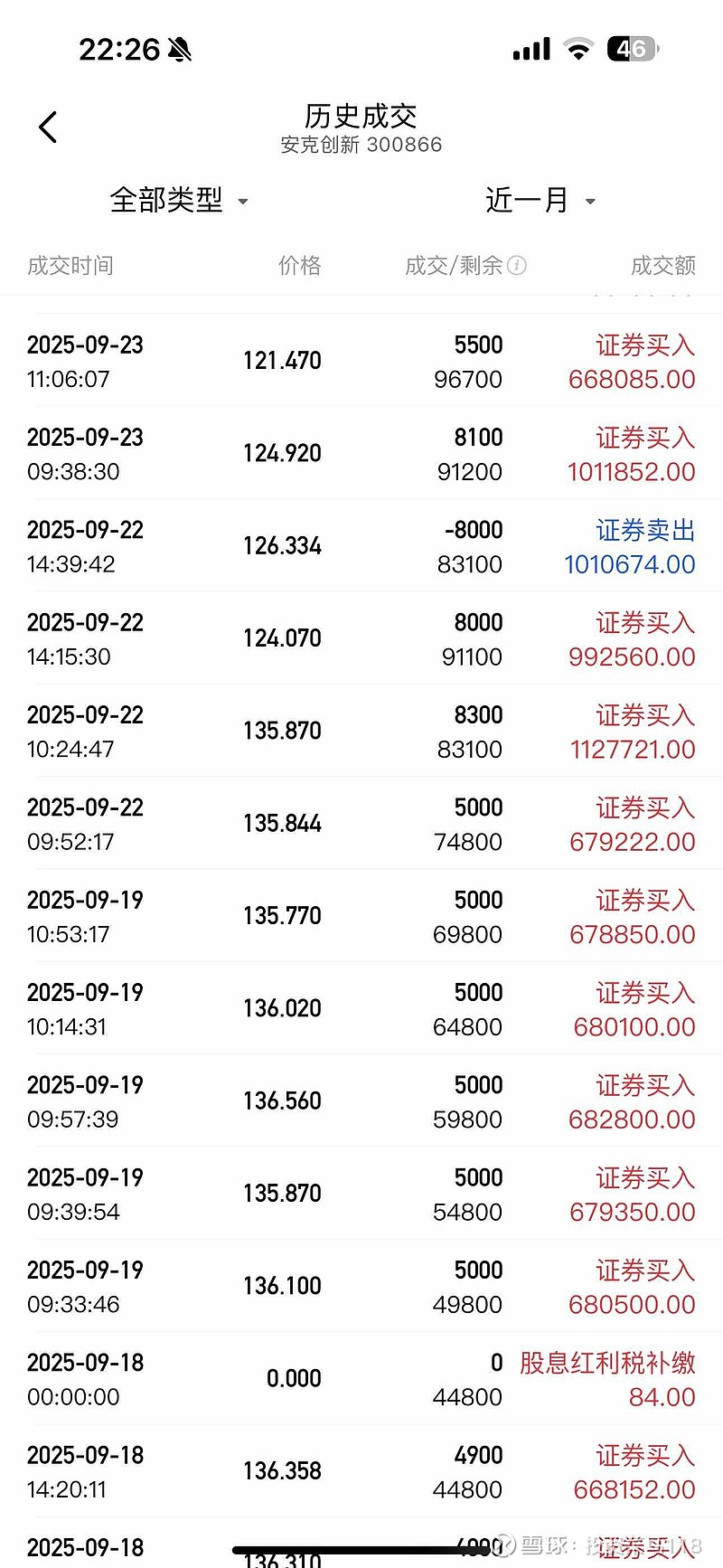Open the 全部类型 type filter dropdown
723x1568 pixels.
tap(178, 200)
